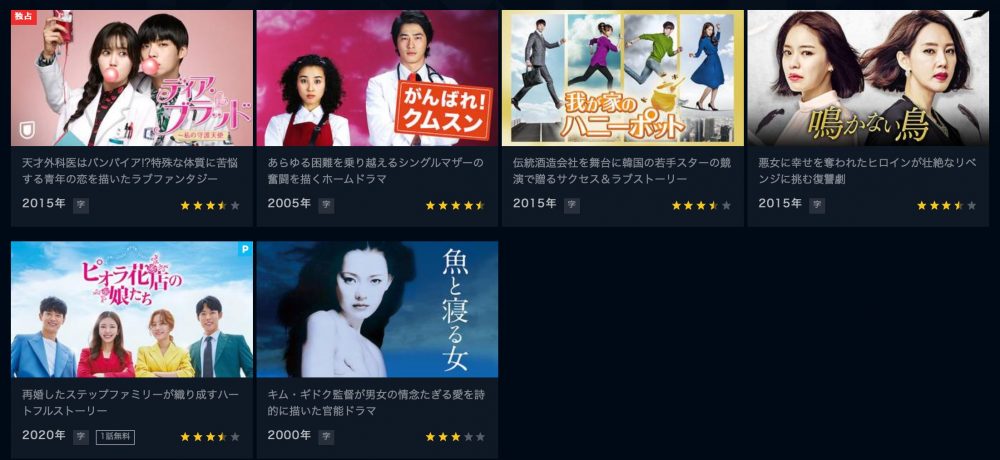Open the 魚と寝る女 movie card
This screenshot has width=1000, height=460.
377,309
